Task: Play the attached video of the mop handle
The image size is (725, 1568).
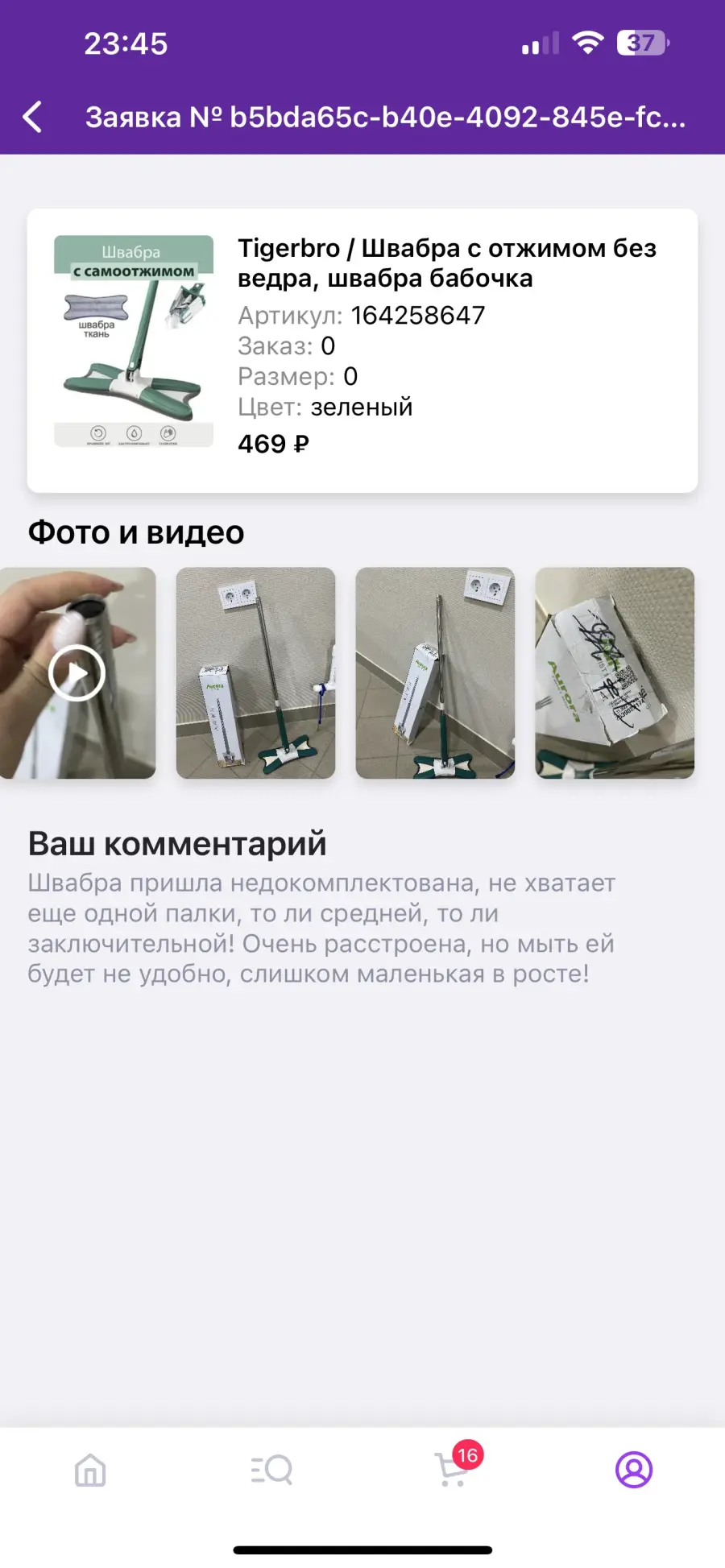Action: [x=77, y=672]
